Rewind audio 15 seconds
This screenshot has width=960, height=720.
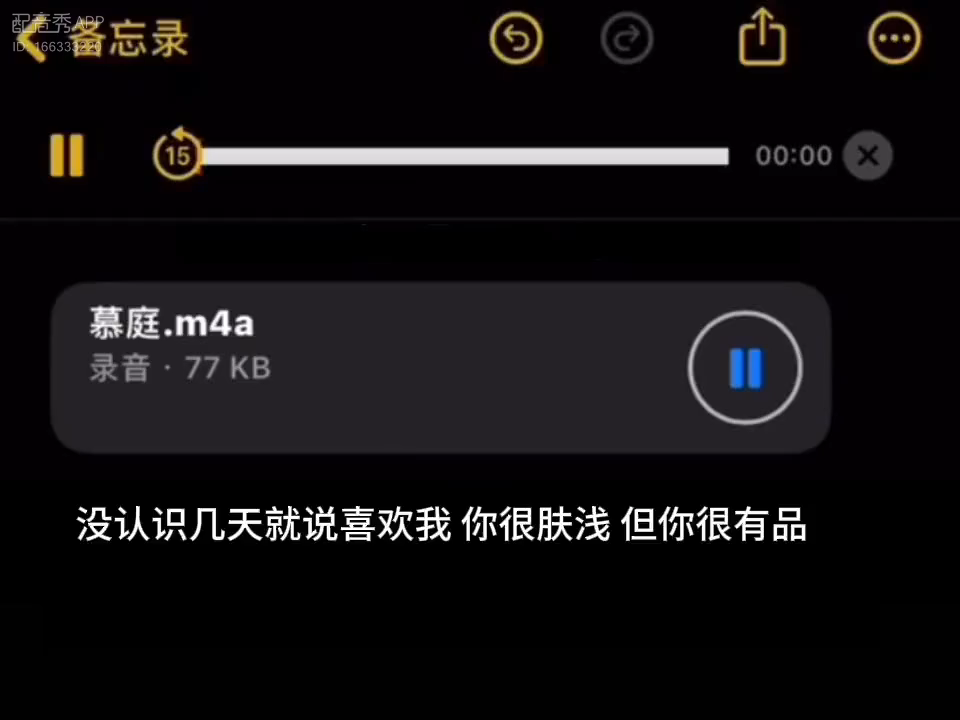[x=176, y=155]
